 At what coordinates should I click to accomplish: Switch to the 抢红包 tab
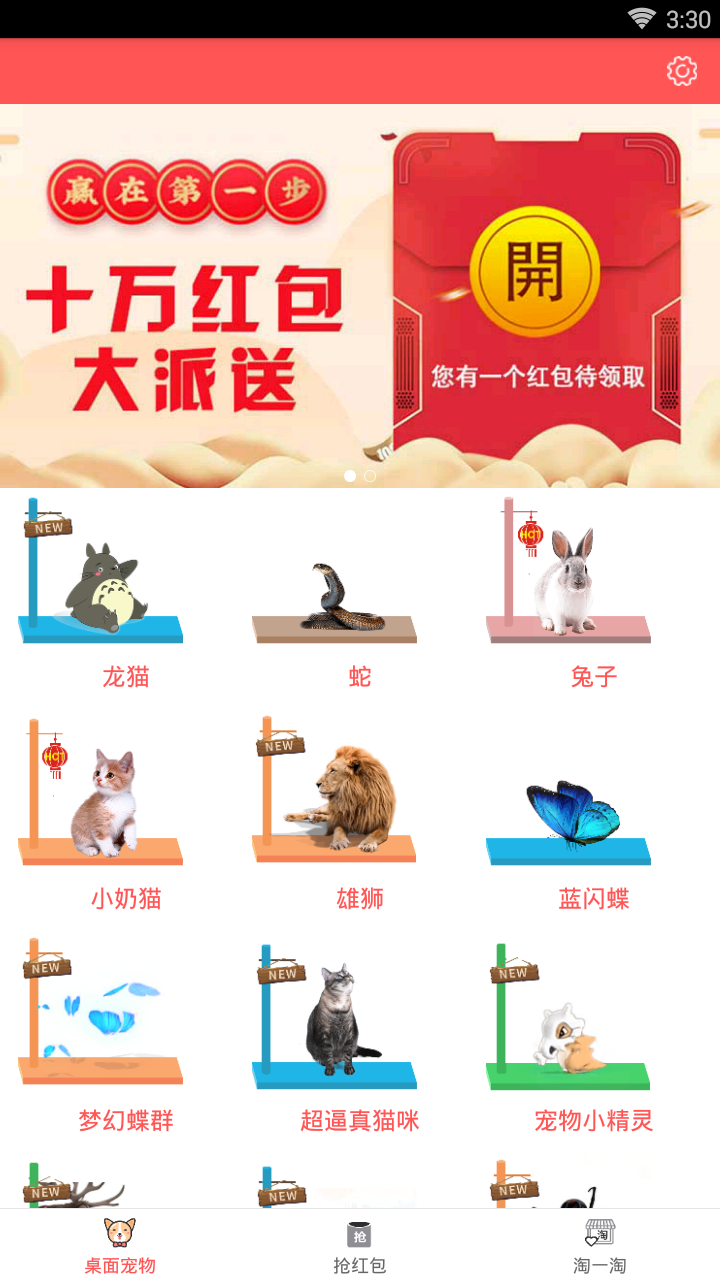[x=360, y=1246]
